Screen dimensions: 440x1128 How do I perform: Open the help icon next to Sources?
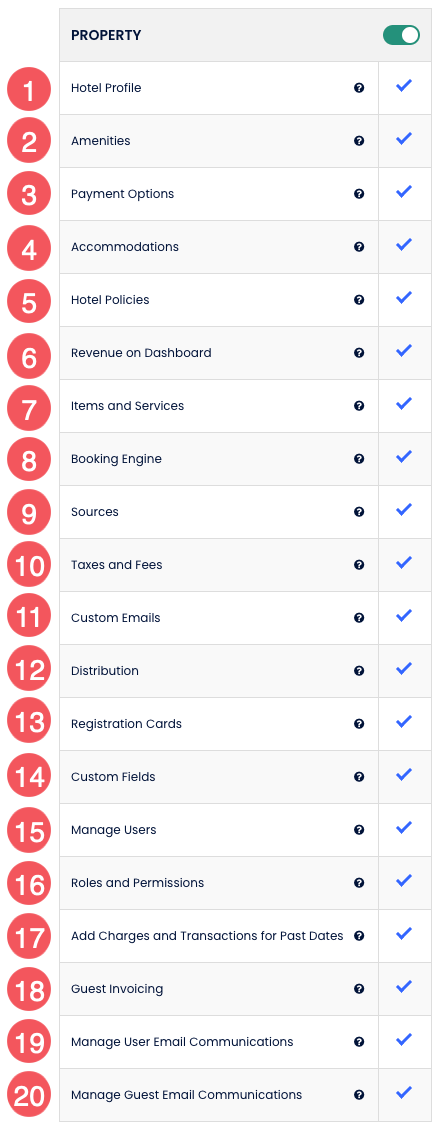click(359, 511)
